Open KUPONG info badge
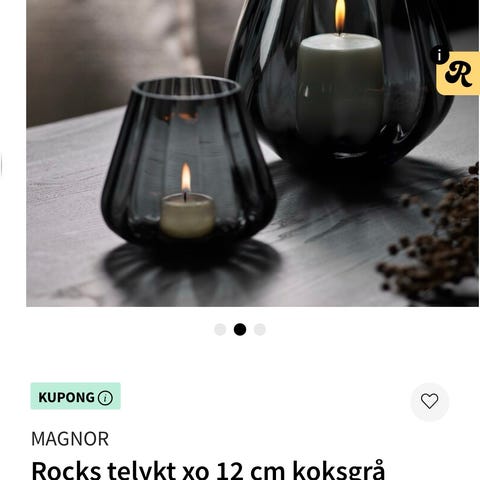480x480 pixels. (x=76, y=396)
